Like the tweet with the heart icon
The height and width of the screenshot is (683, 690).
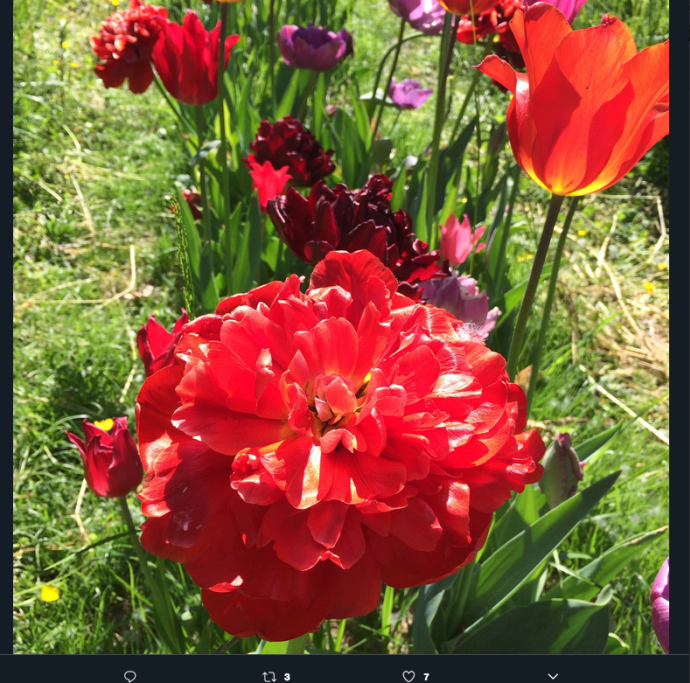pyautogui.click(x=408, y=676)
